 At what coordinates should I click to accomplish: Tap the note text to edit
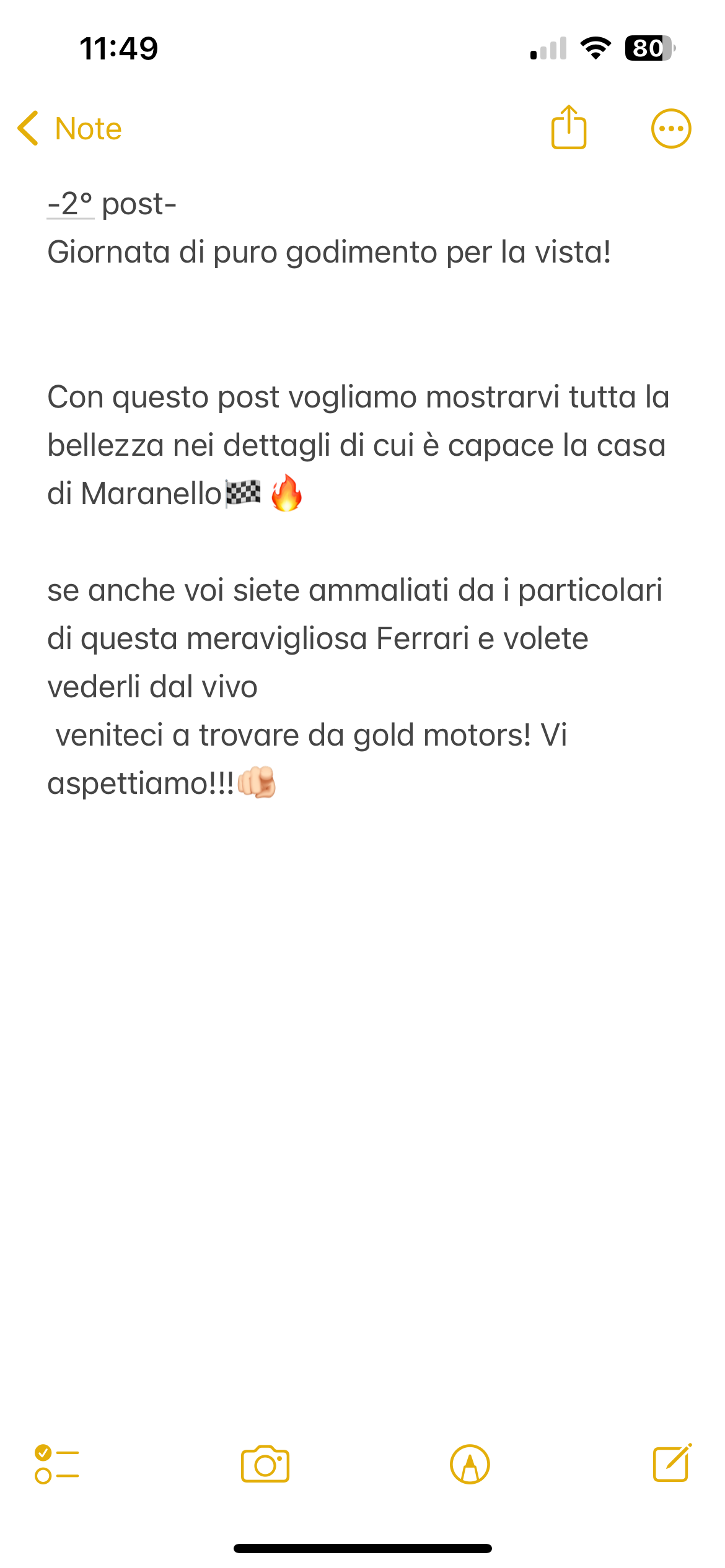(358, 494)
